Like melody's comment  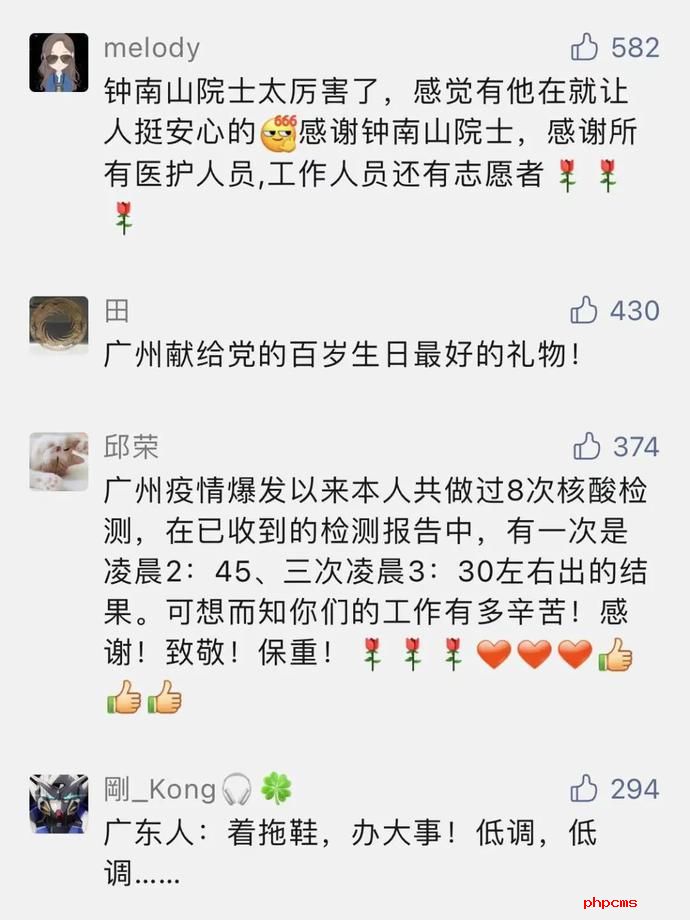click(584, 47)
